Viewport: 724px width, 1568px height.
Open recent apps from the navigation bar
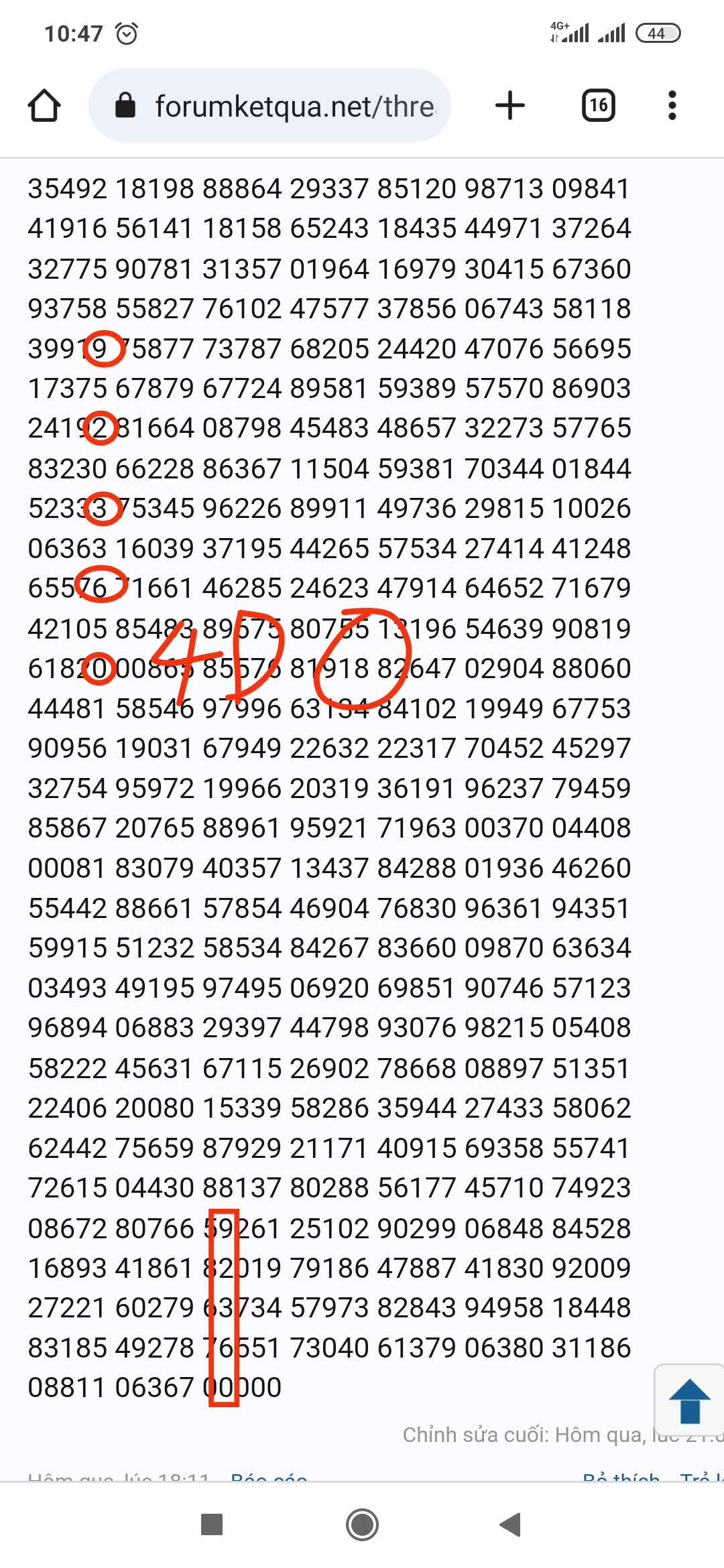(212, 1524)
